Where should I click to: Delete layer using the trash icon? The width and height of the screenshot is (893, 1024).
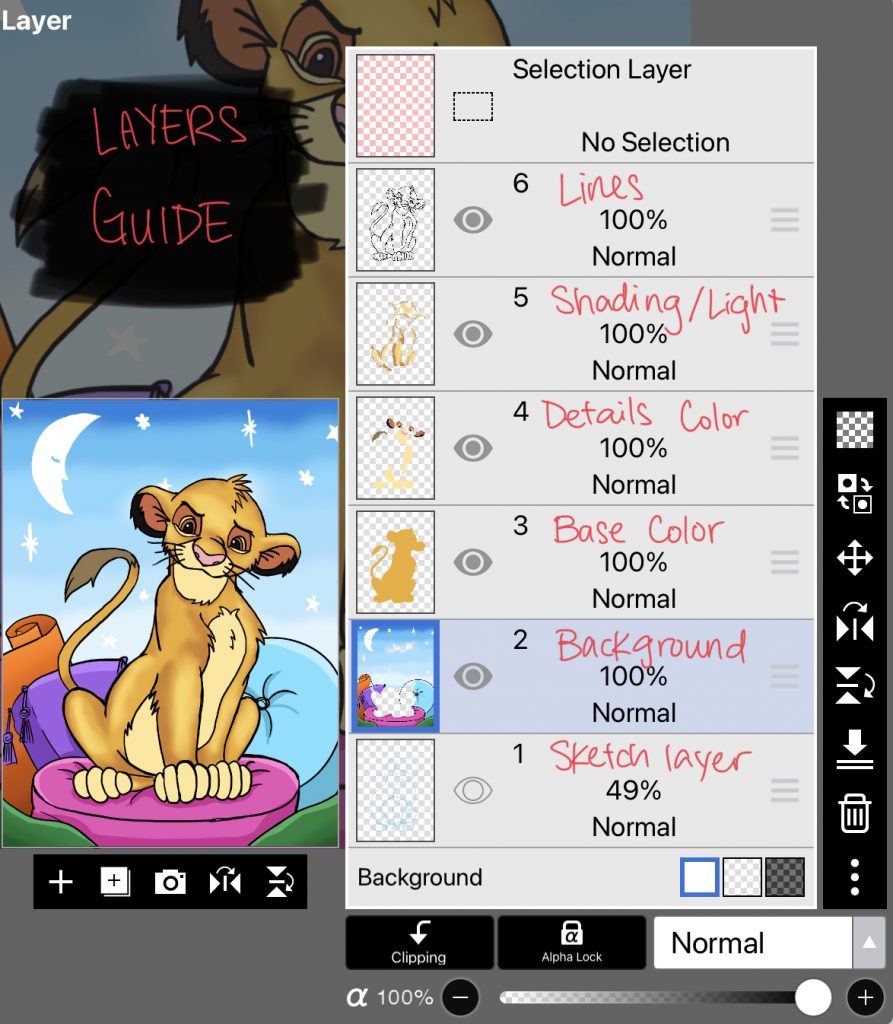855,814
